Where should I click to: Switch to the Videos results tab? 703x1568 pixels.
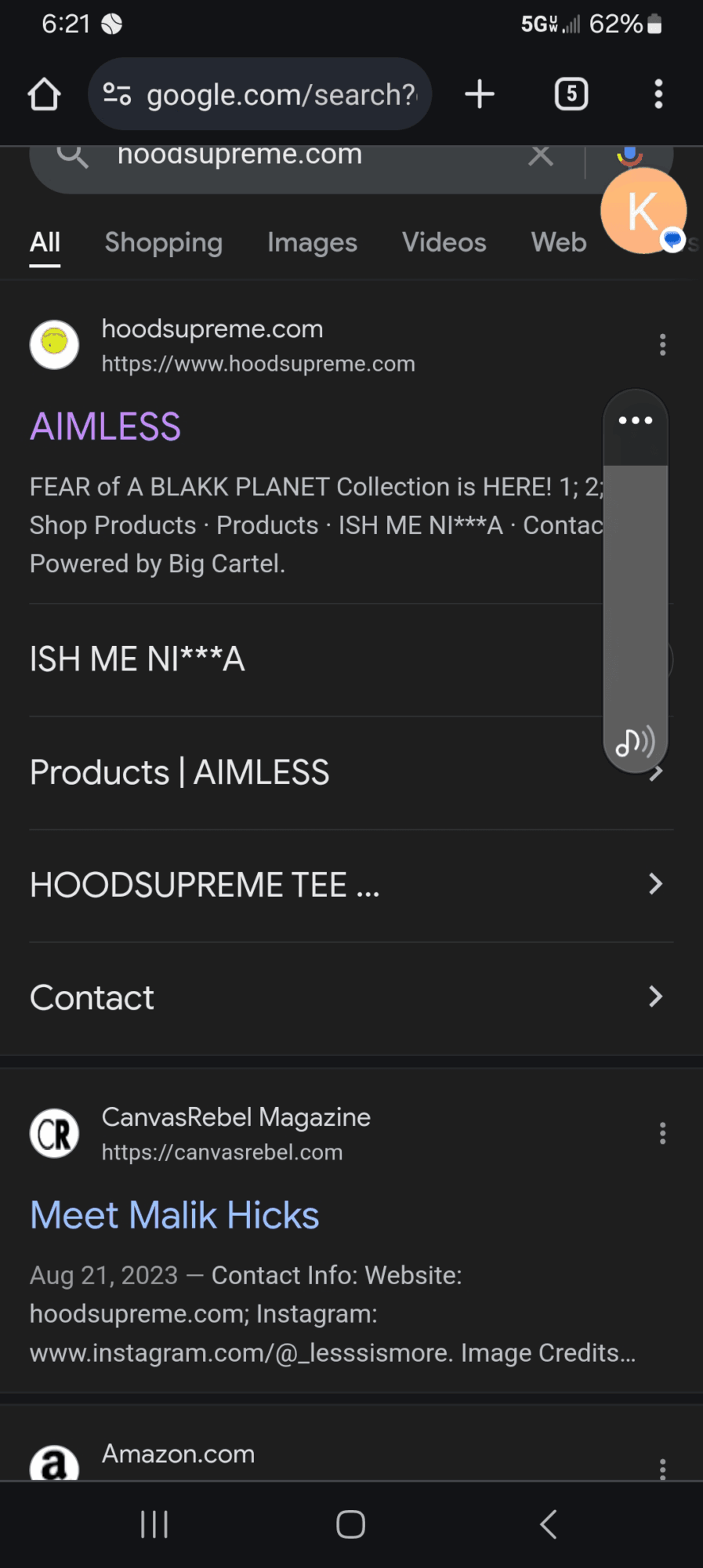point(444,242)
